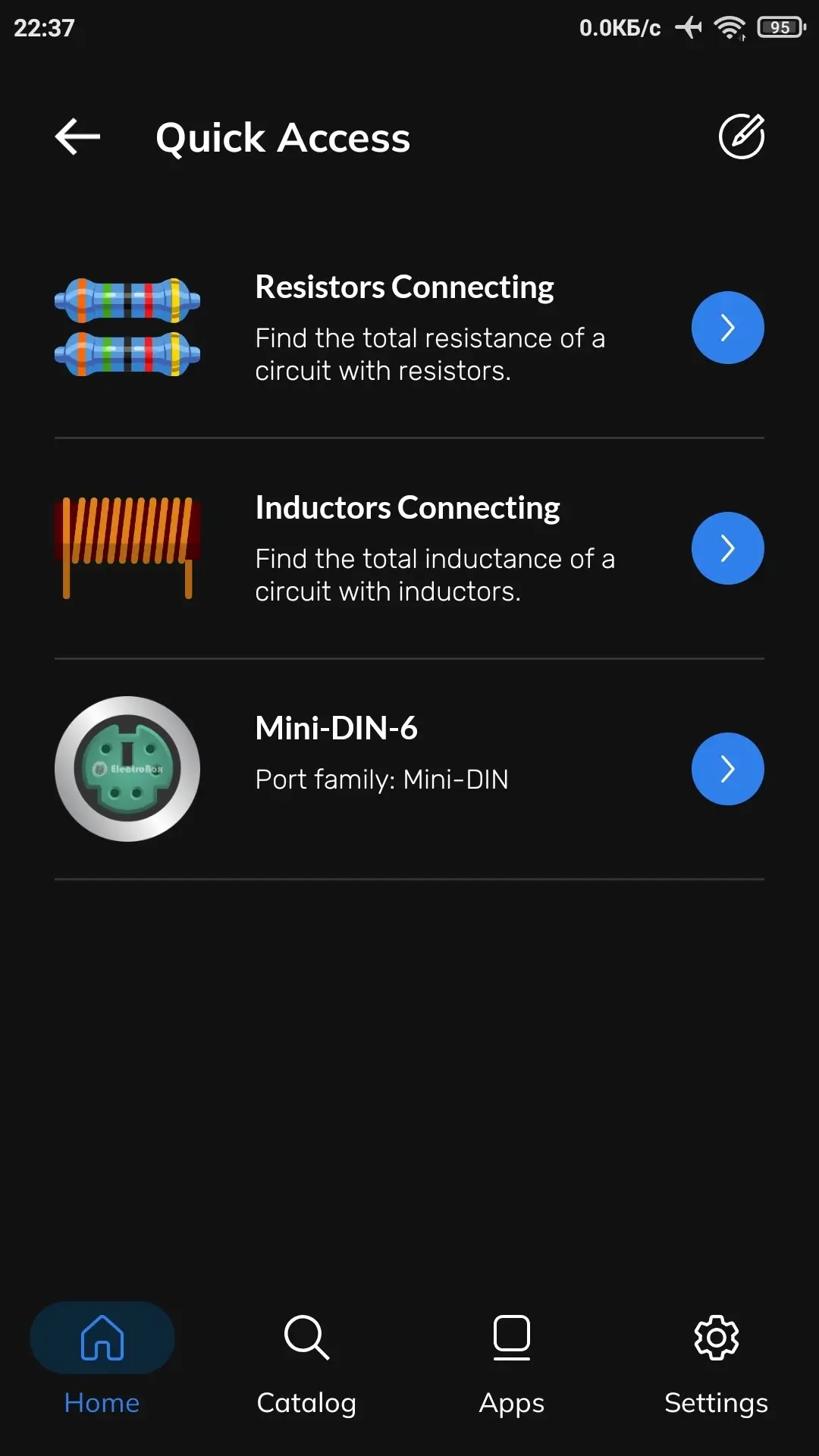Go back from Quick Access
The height and width of the screenshot is (1456, 819).
click(x=77, y=137)
